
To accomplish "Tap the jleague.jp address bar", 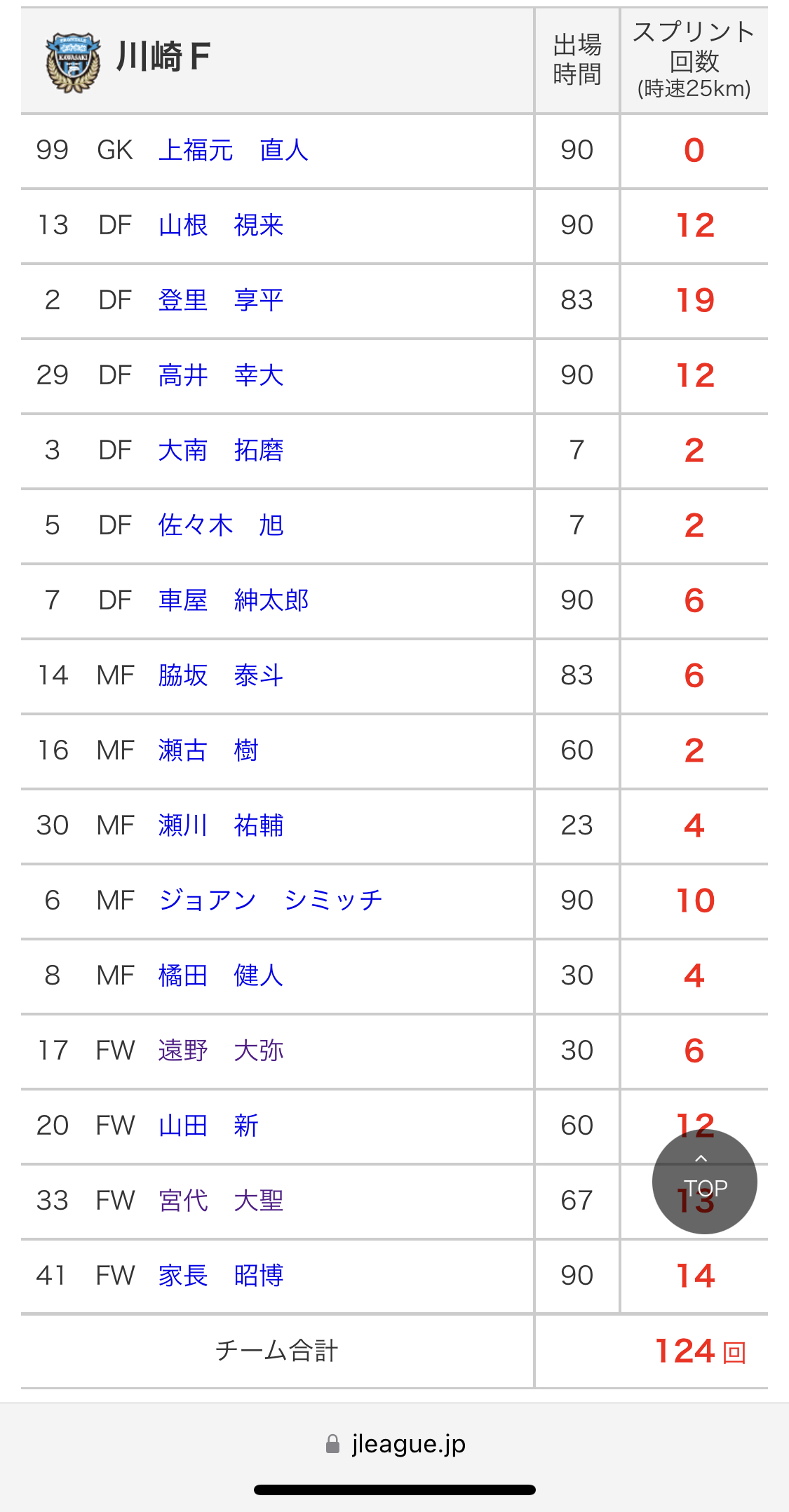I will click(395, 1444).
